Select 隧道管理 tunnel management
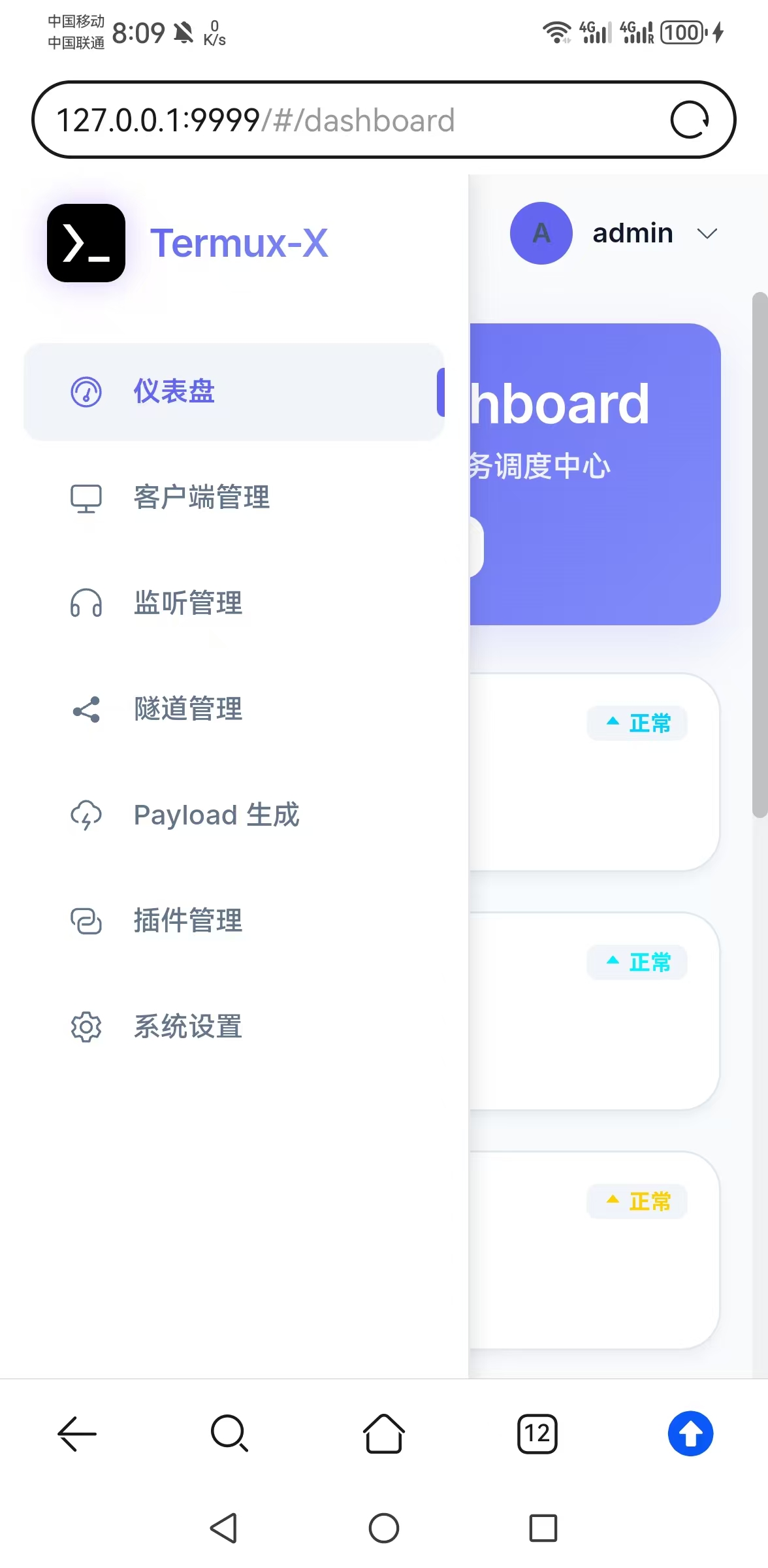This screenshot has width=768, height=1568. 187,710
